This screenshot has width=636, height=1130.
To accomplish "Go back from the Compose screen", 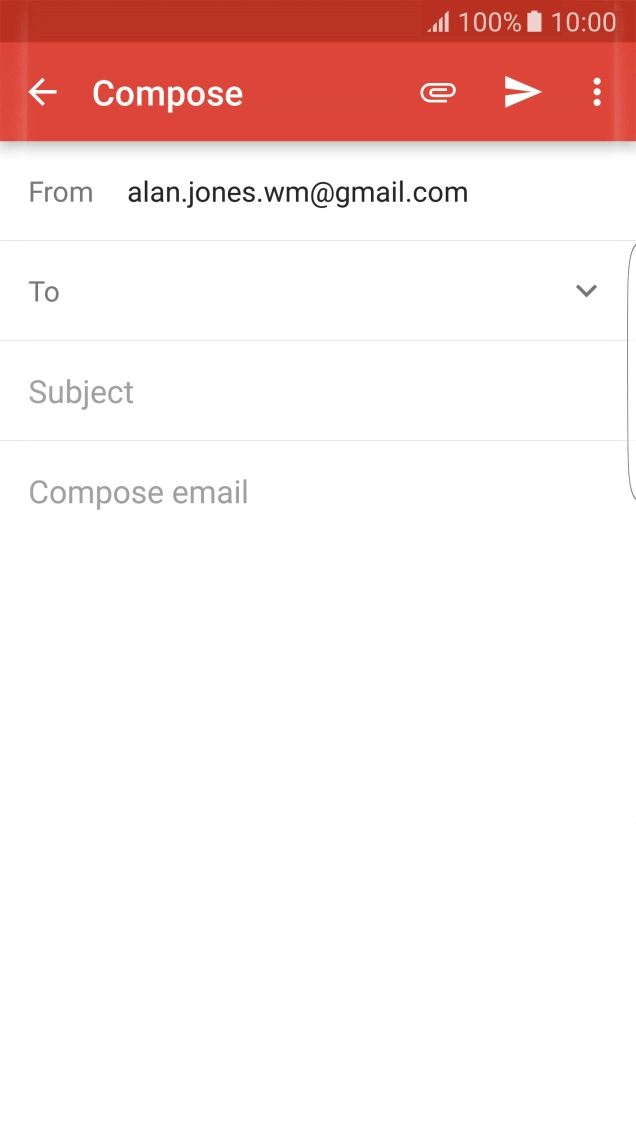I will (43, 93).
